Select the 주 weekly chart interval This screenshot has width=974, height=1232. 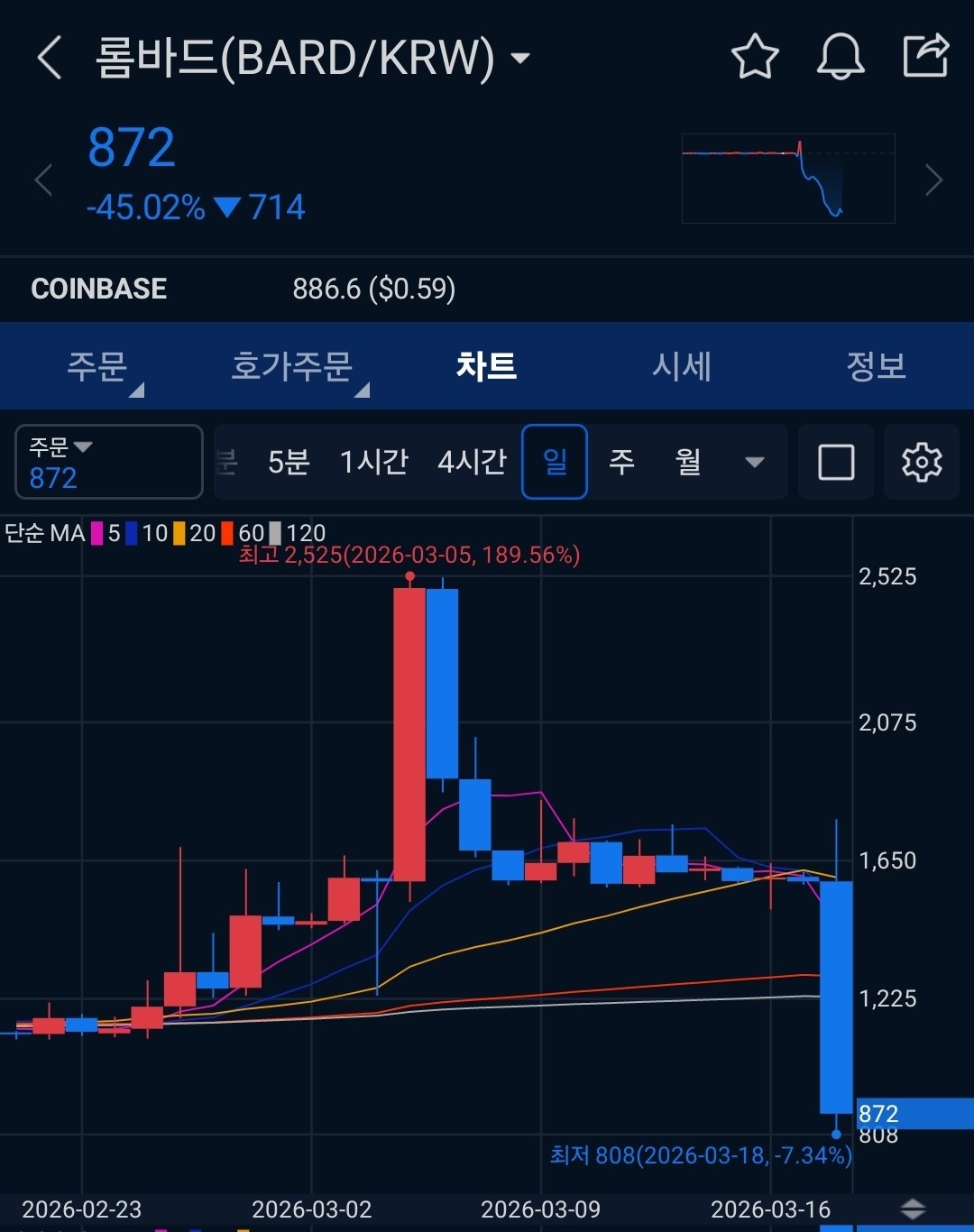pos(621,462)
